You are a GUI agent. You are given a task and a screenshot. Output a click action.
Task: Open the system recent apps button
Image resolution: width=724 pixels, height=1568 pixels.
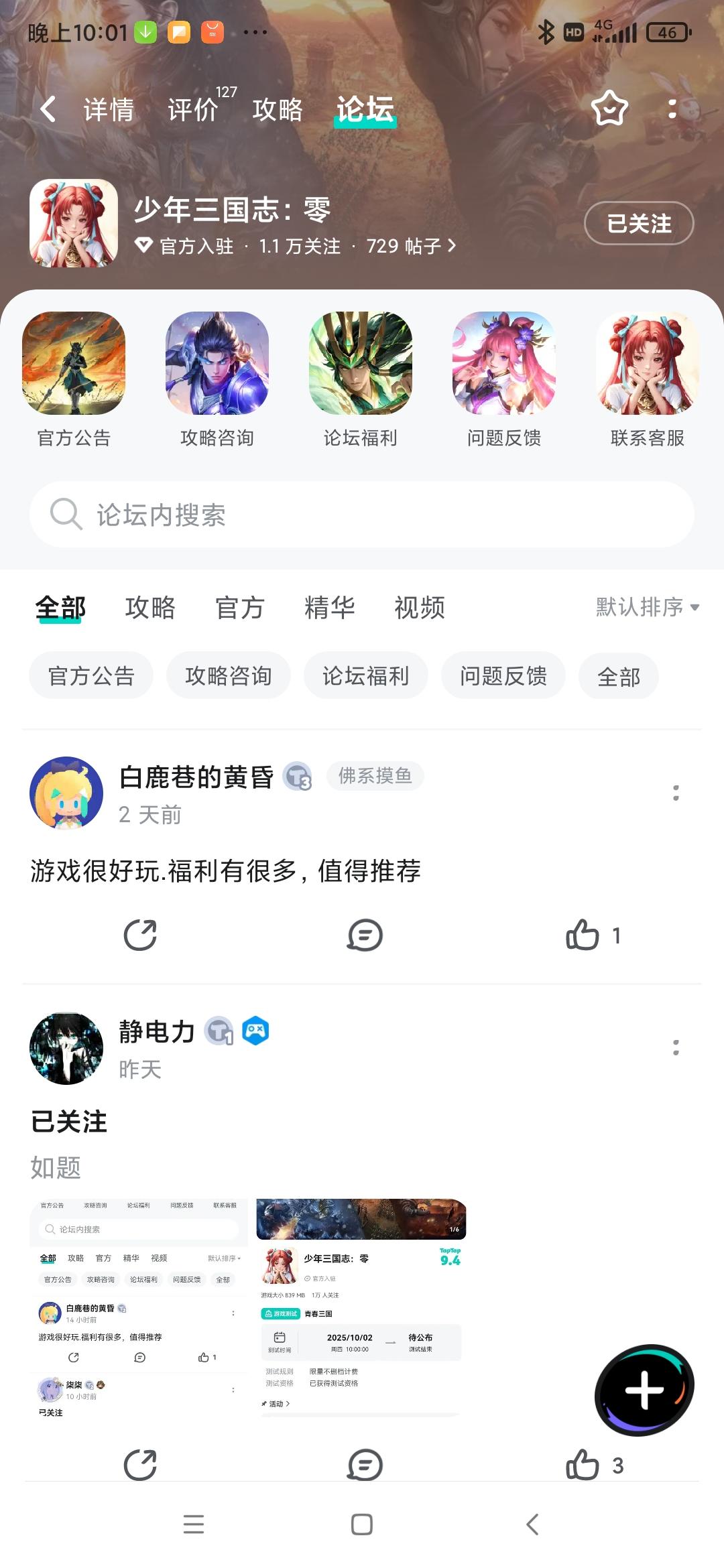tap(194, 1524)
